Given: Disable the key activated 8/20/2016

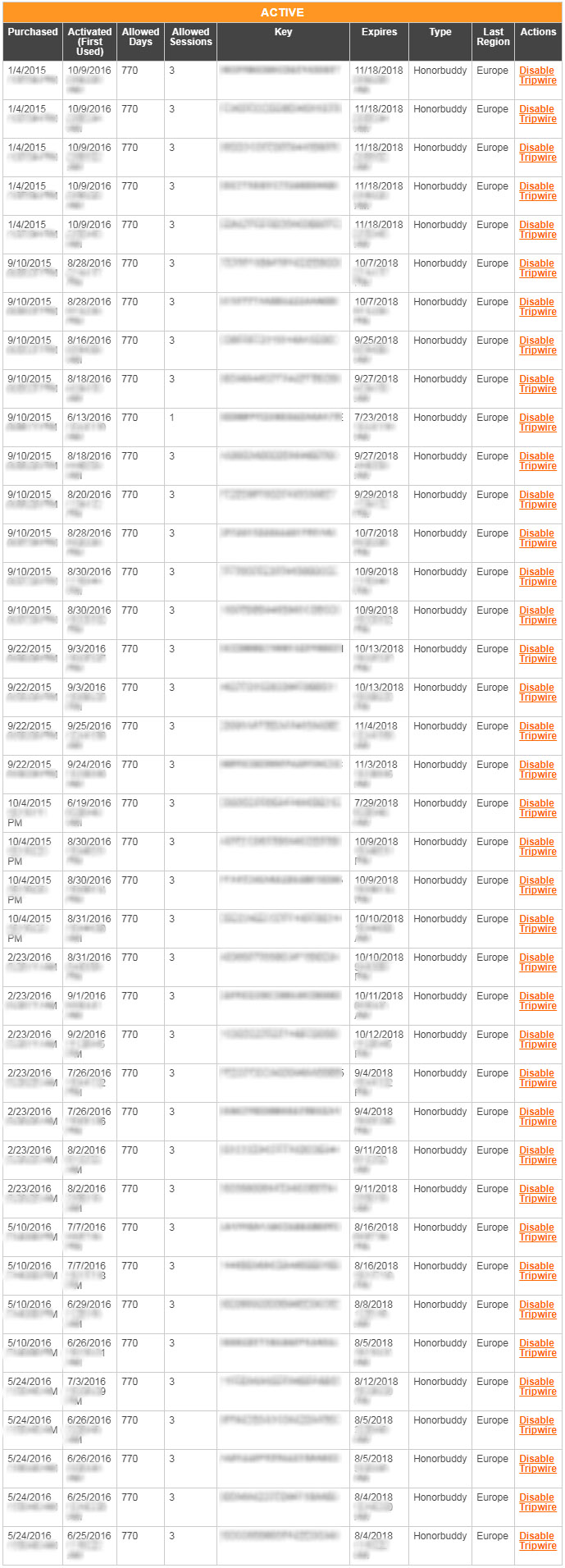Looking at the screenshot, I should tap(536, 495).
